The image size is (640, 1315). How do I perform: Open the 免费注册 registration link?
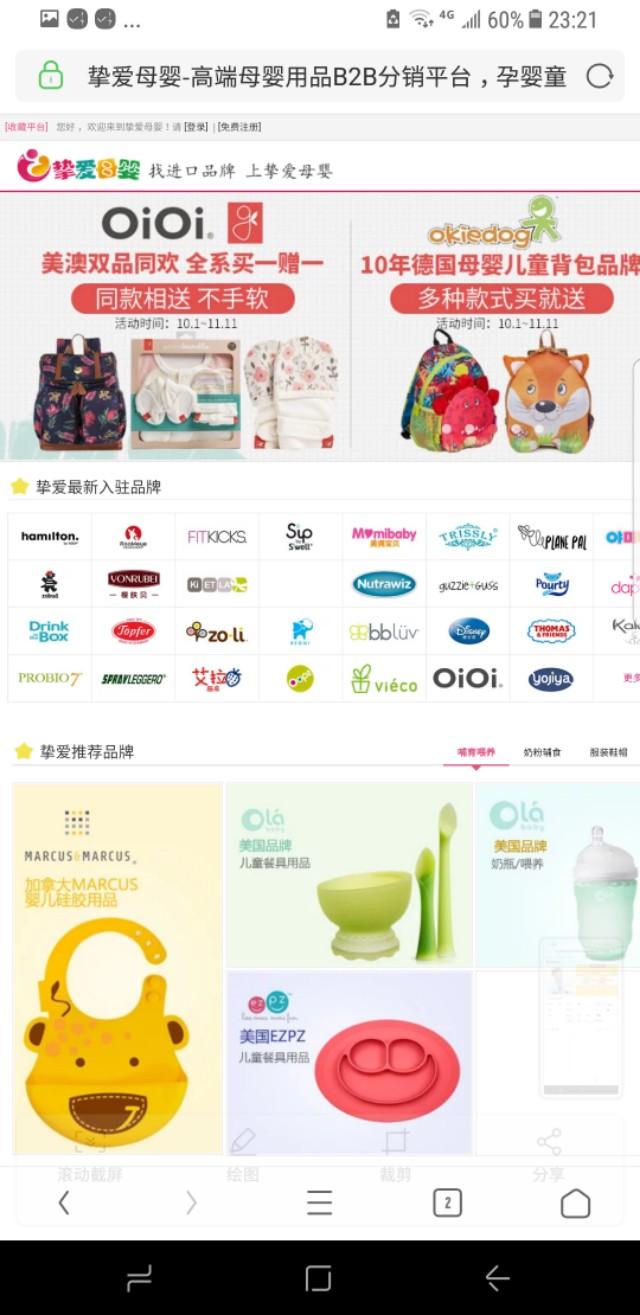click(239, 127)
